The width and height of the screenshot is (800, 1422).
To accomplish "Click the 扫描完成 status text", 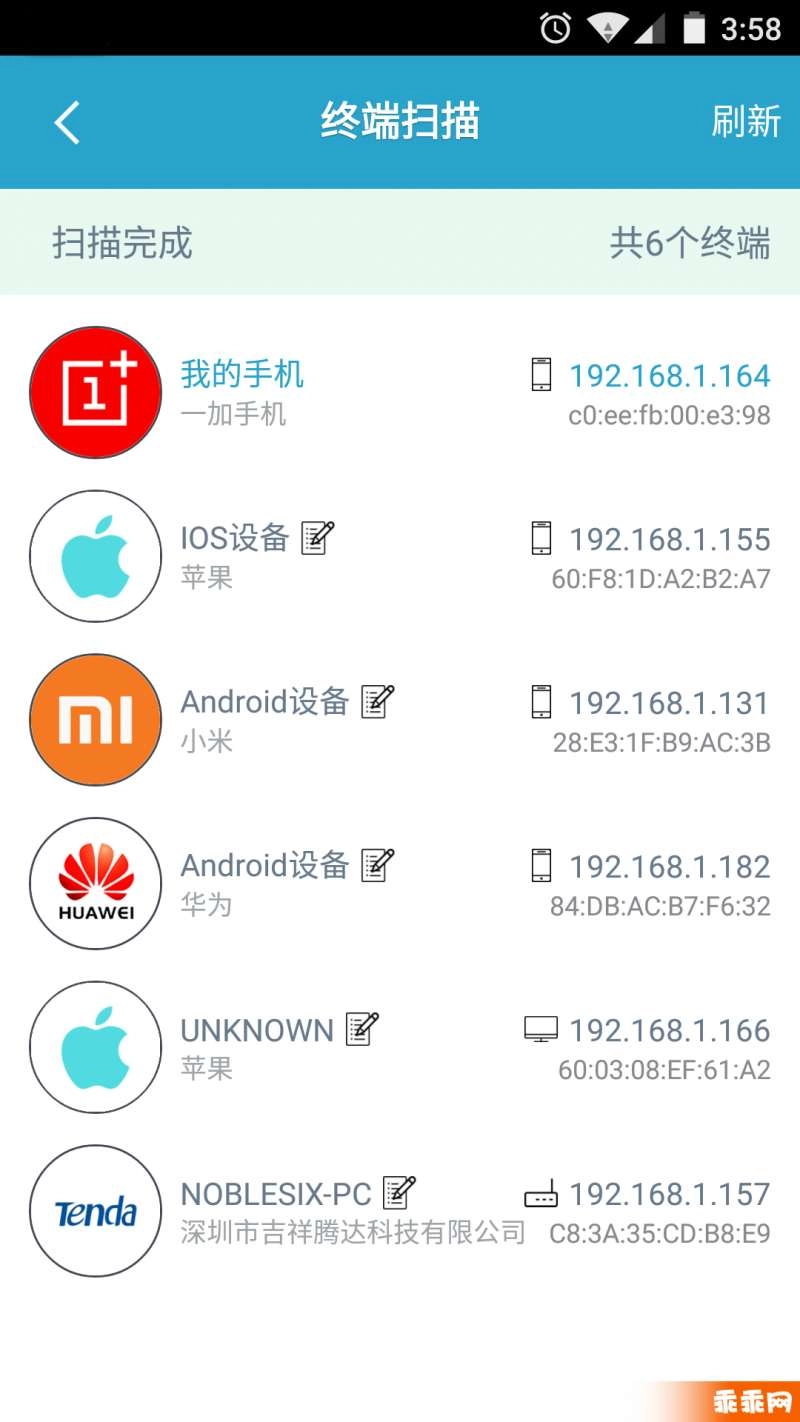I will (x=122, y=244).
